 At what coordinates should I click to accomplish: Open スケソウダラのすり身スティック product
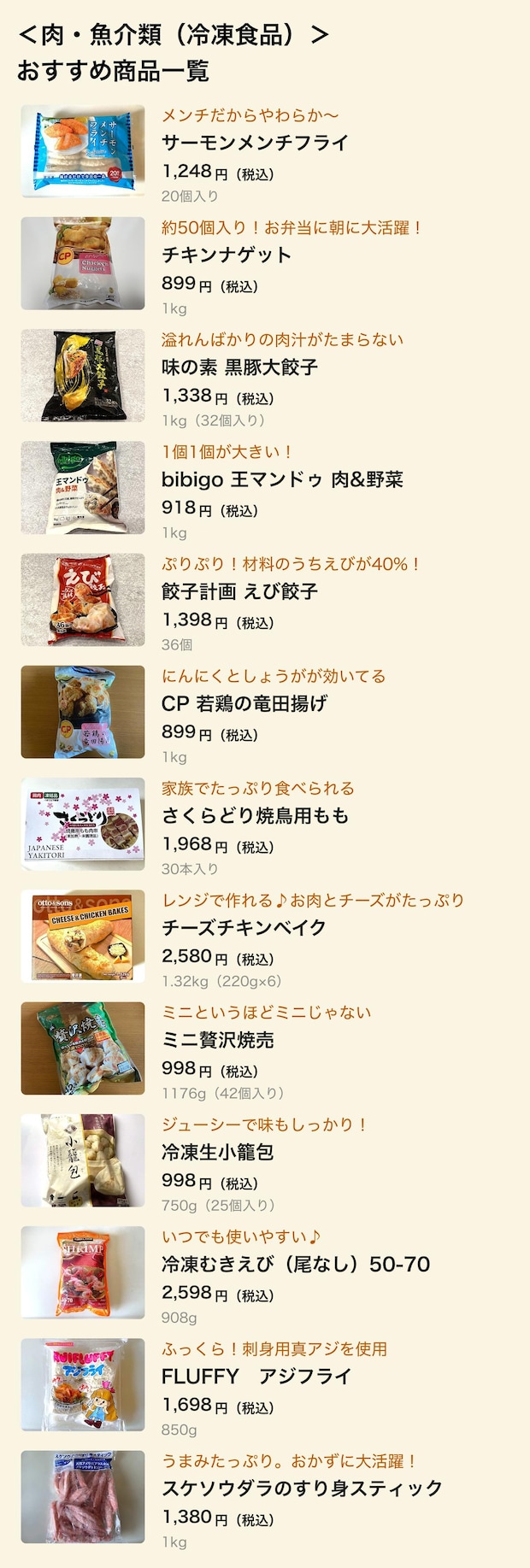click(x=302, y=1488)
